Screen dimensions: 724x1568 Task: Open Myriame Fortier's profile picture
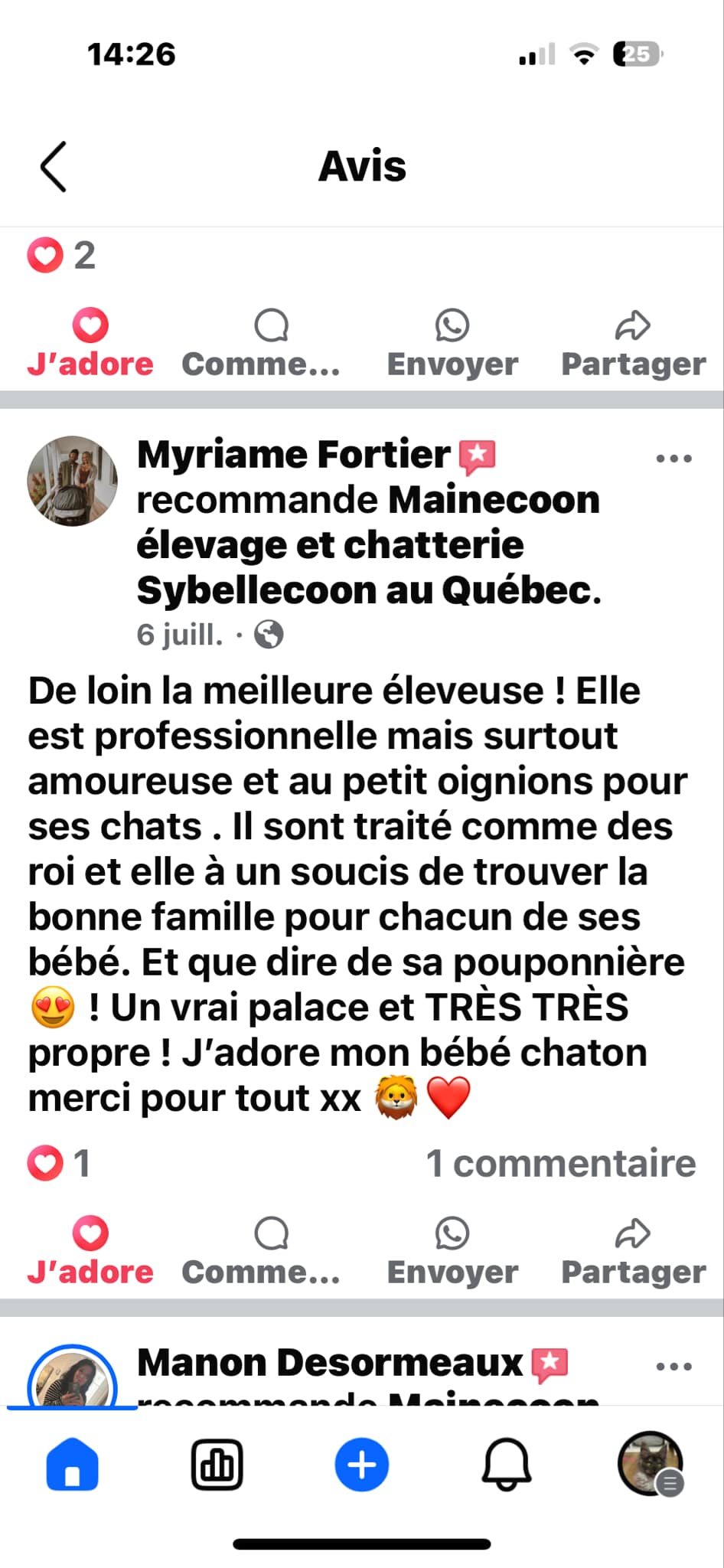click(73, 481)
